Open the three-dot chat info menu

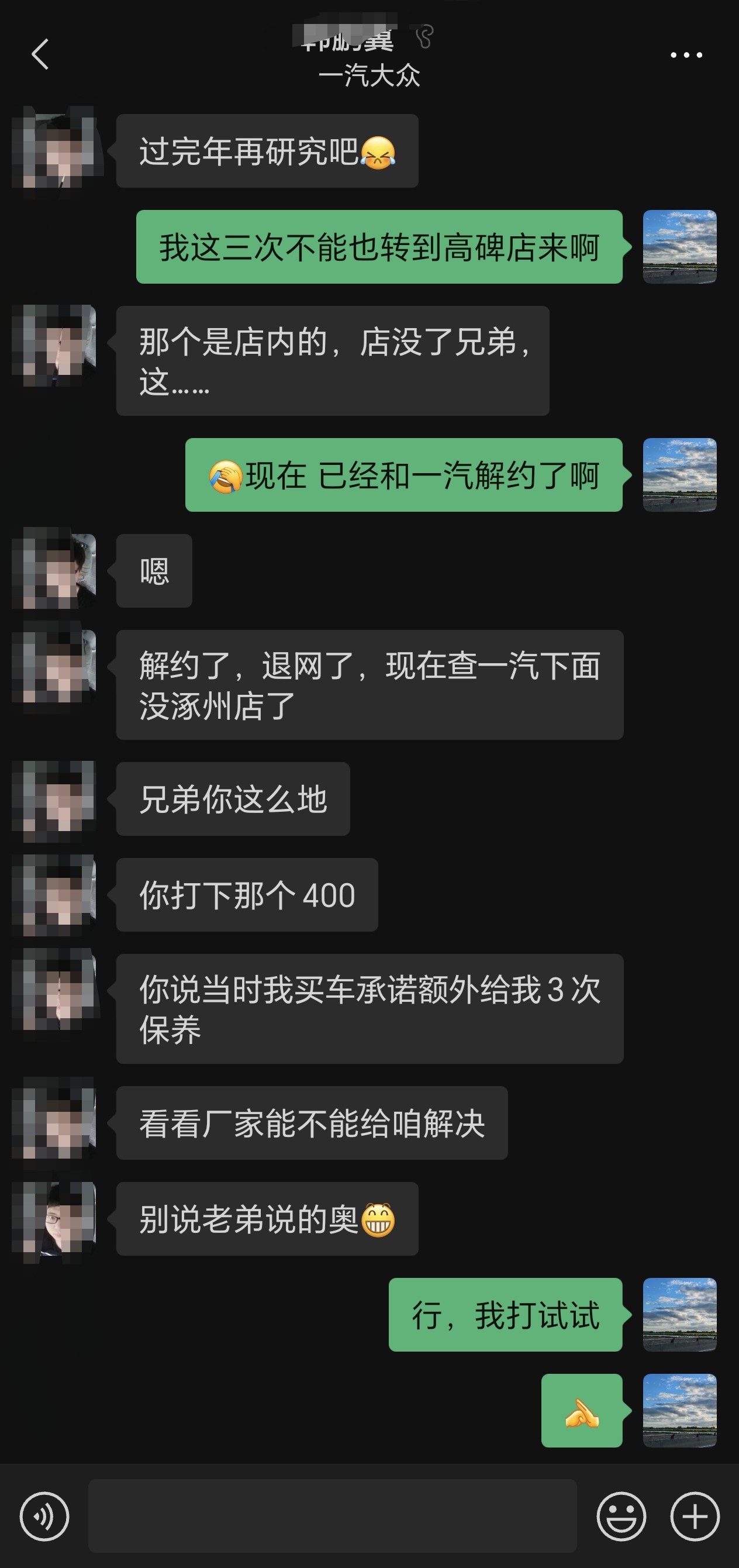(686, 55)
